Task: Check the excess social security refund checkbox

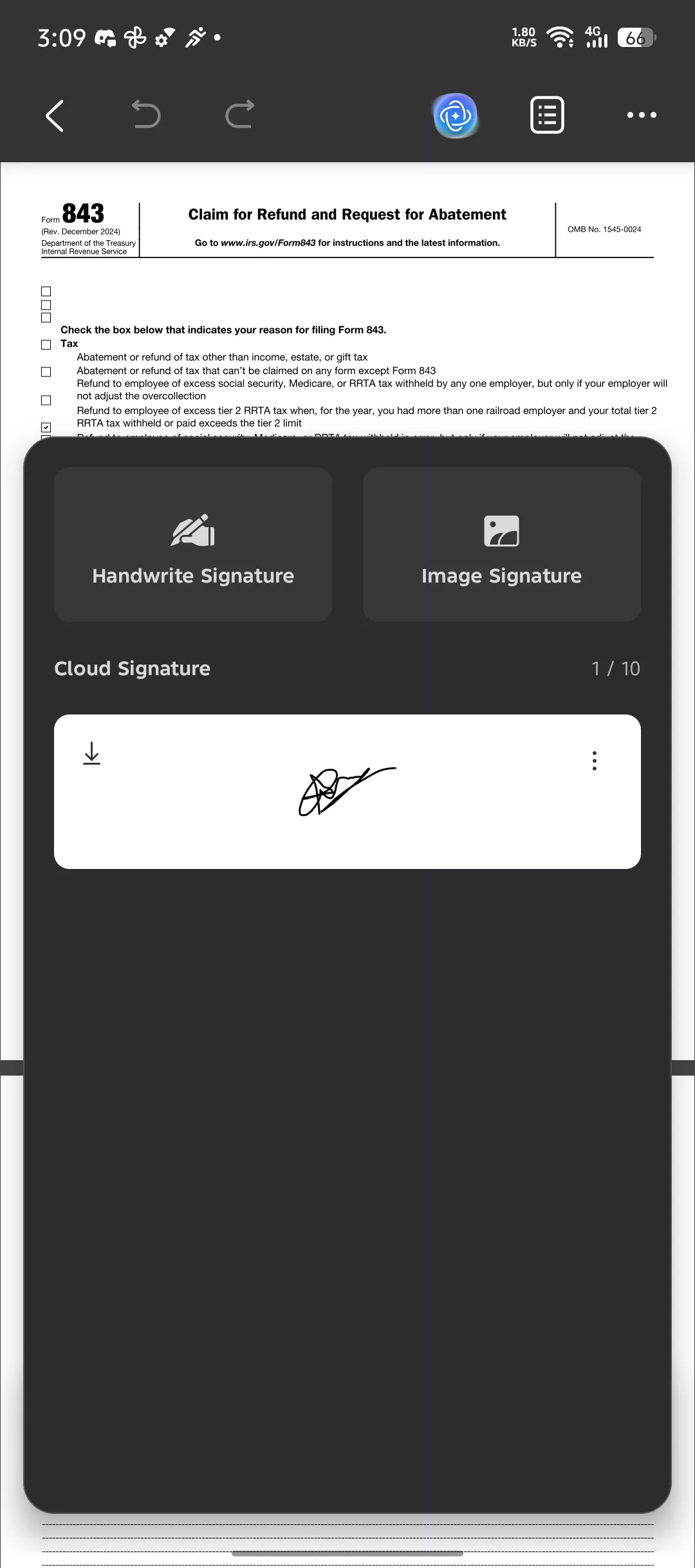Action: coord(46,400)
